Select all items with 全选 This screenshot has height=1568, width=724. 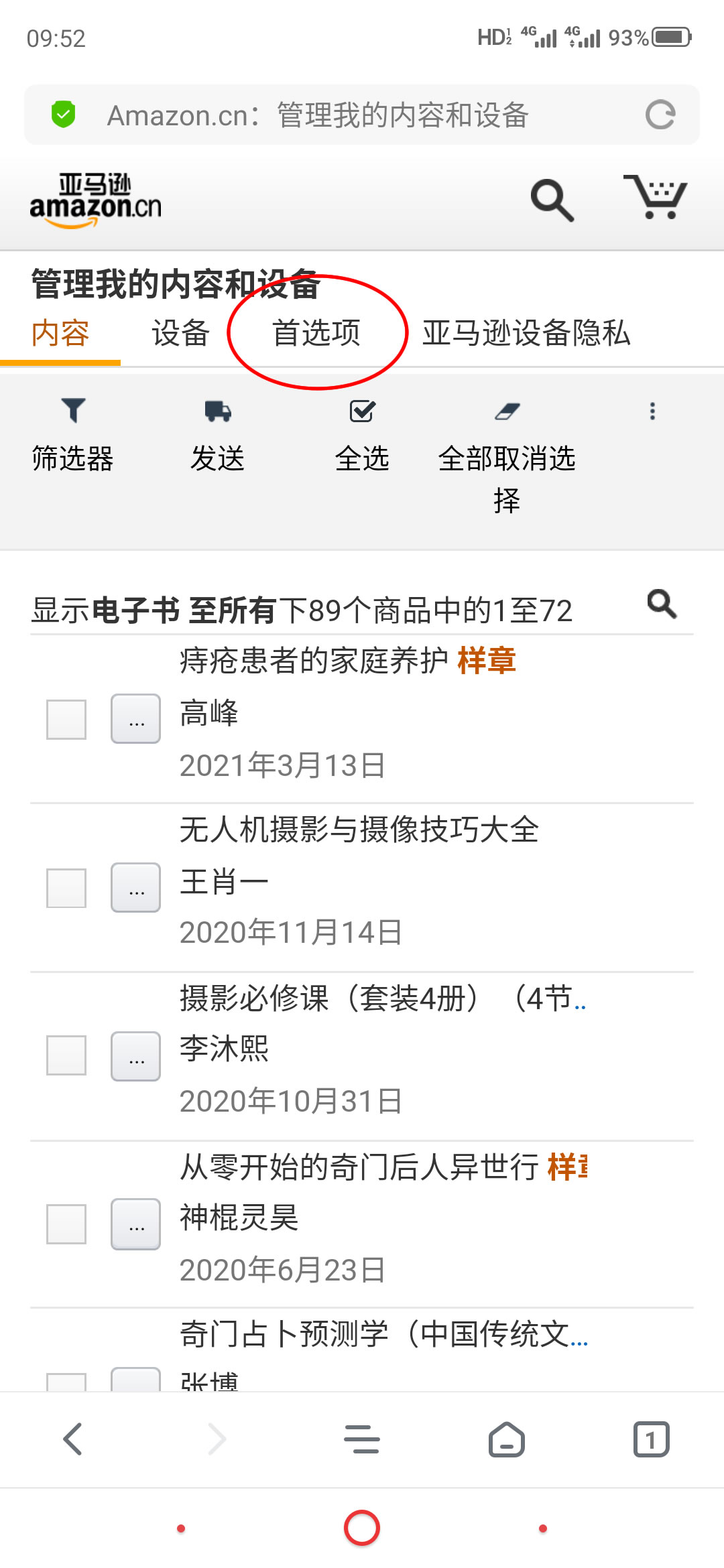click(x=362, y=436)
